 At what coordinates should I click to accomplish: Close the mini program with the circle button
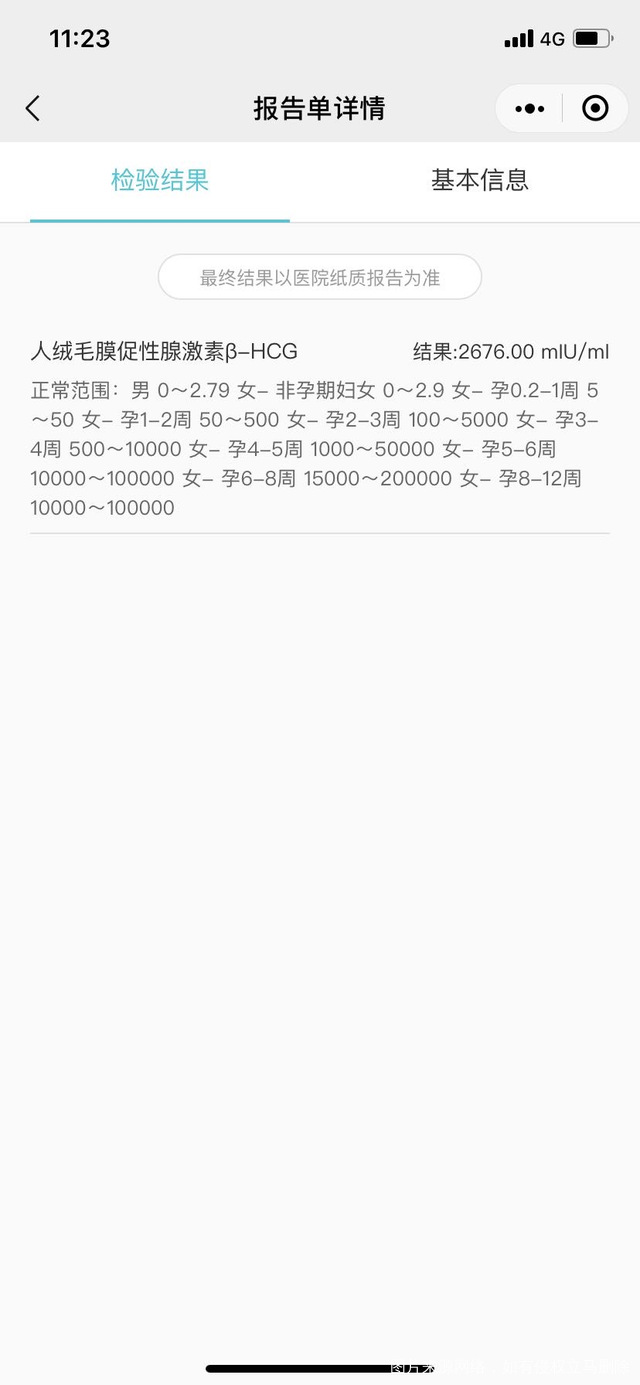point(595,108)
